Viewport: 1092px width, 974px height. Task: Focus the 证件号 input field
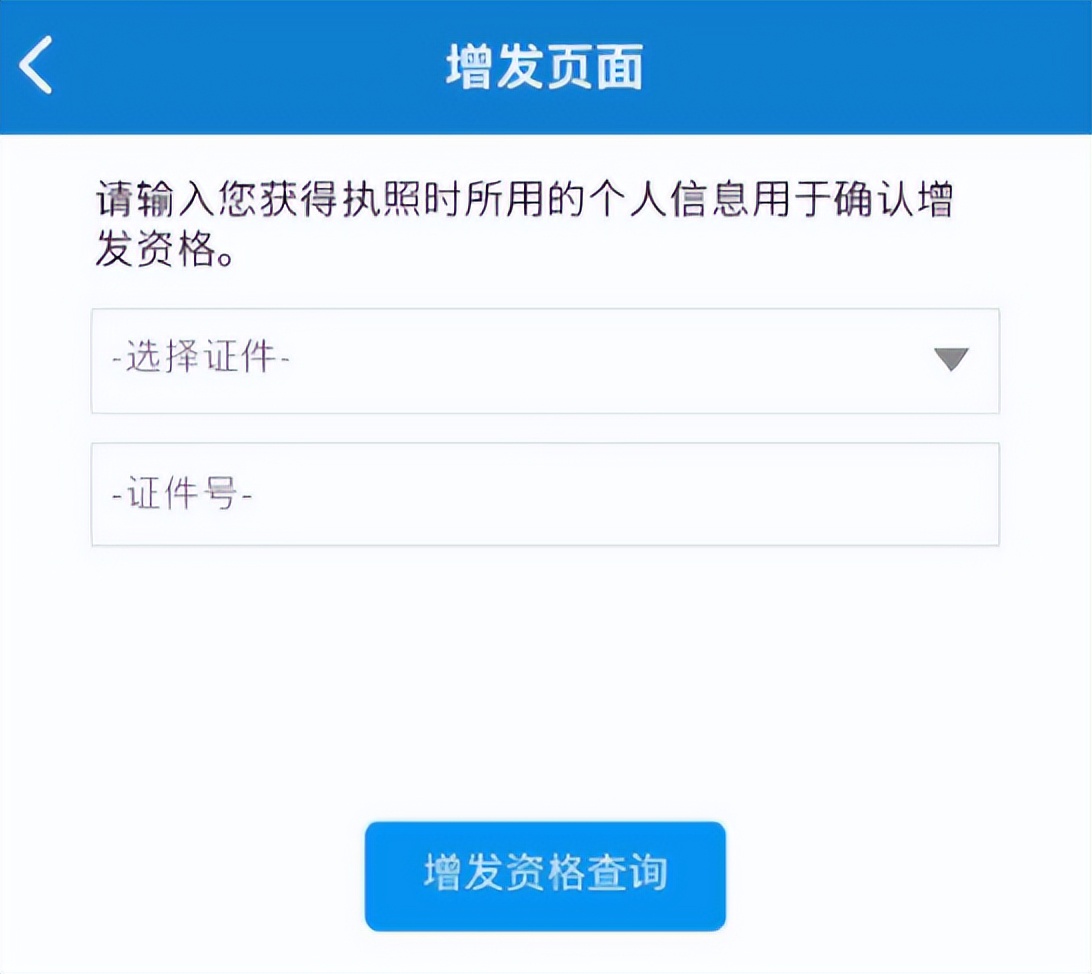[545, 494]
